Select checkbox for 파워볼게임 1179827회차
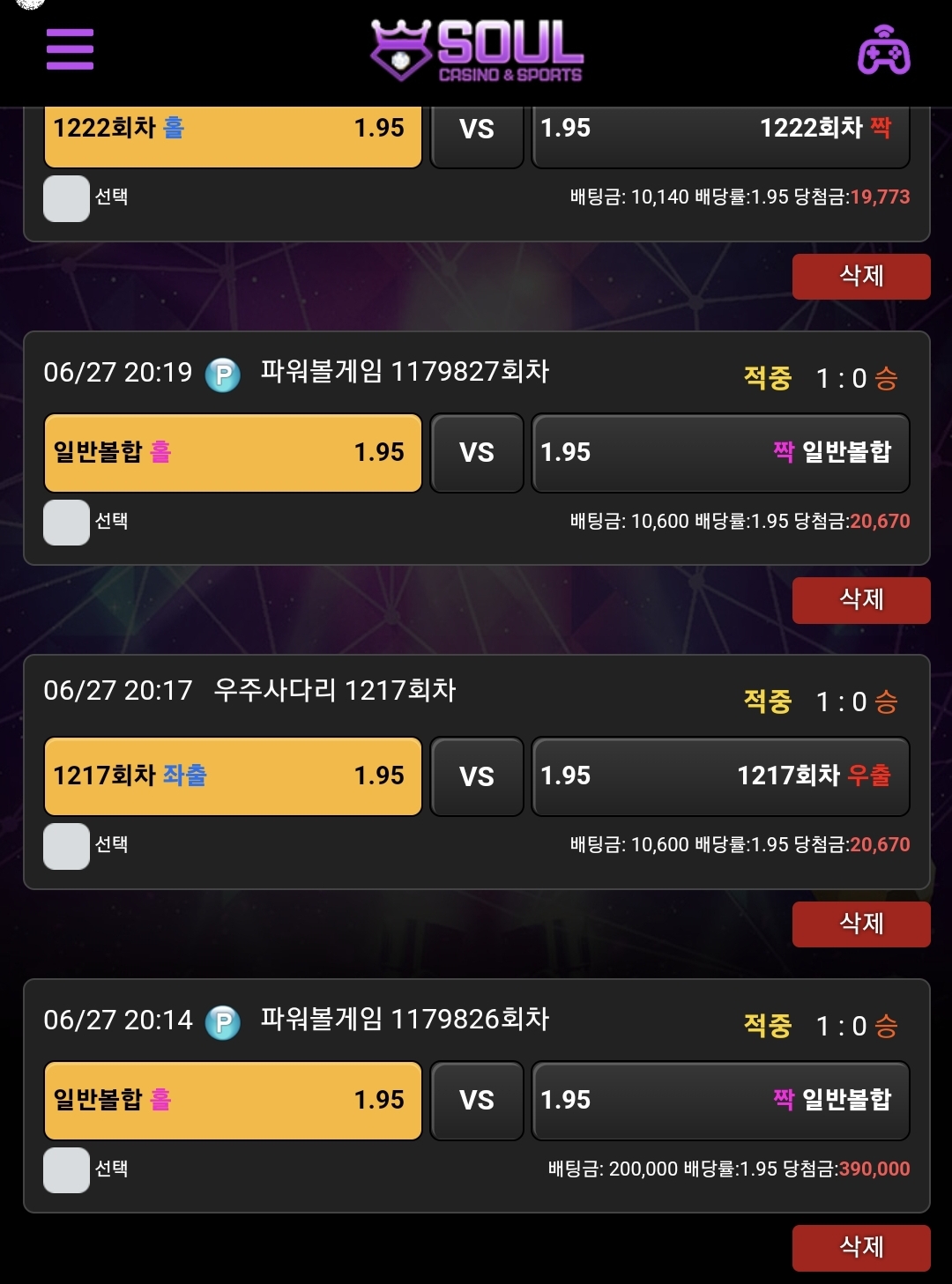 (66, 522)
